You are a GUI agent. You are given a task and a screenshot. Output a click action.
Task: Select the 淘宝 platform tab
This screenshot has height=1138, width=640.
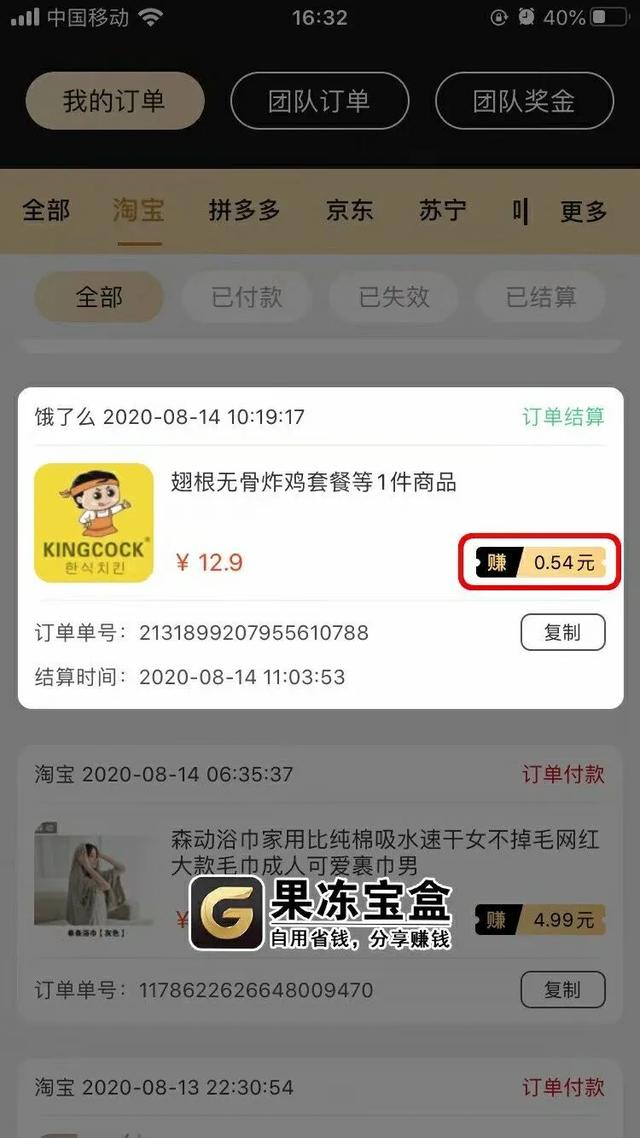138,210
